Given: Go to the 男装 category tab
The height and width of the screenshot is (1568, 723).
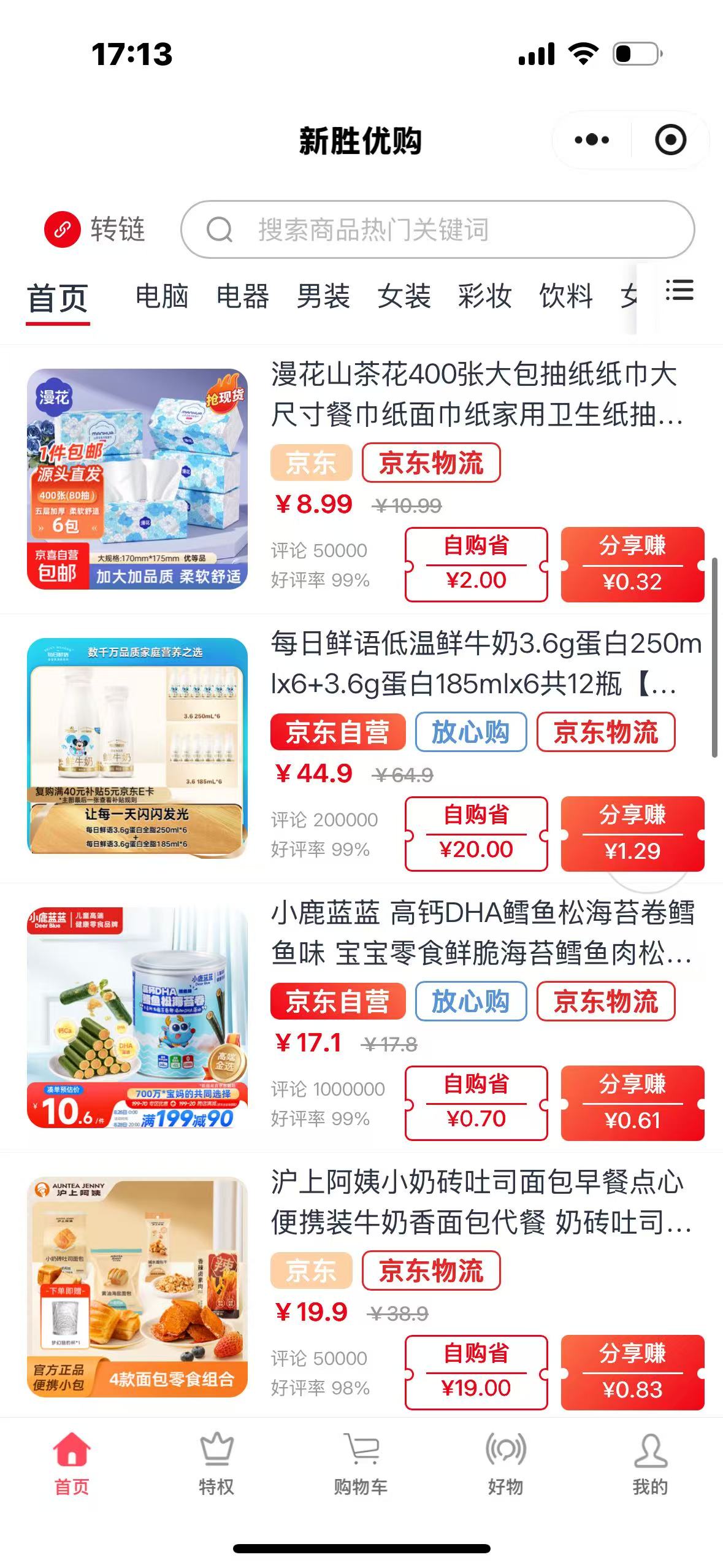Looking at the screenshot, I should [x=323, y=296].
